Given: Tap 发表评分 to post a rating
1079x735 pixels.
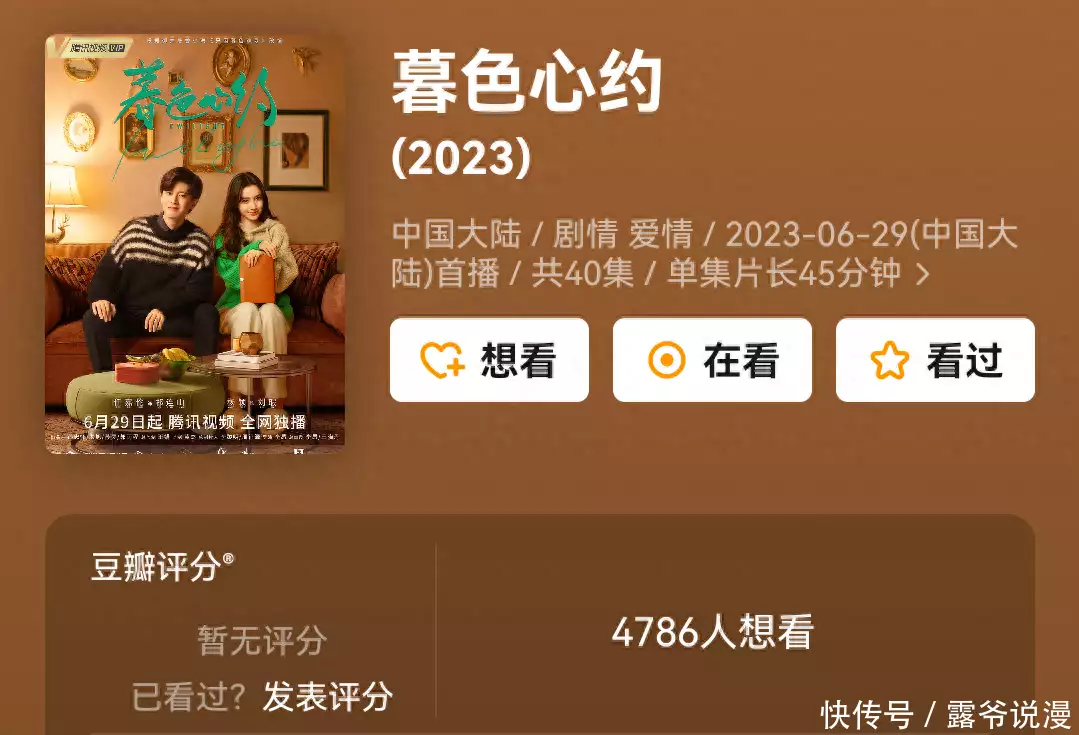Looking at the screenshot, I should click(327, 696).
